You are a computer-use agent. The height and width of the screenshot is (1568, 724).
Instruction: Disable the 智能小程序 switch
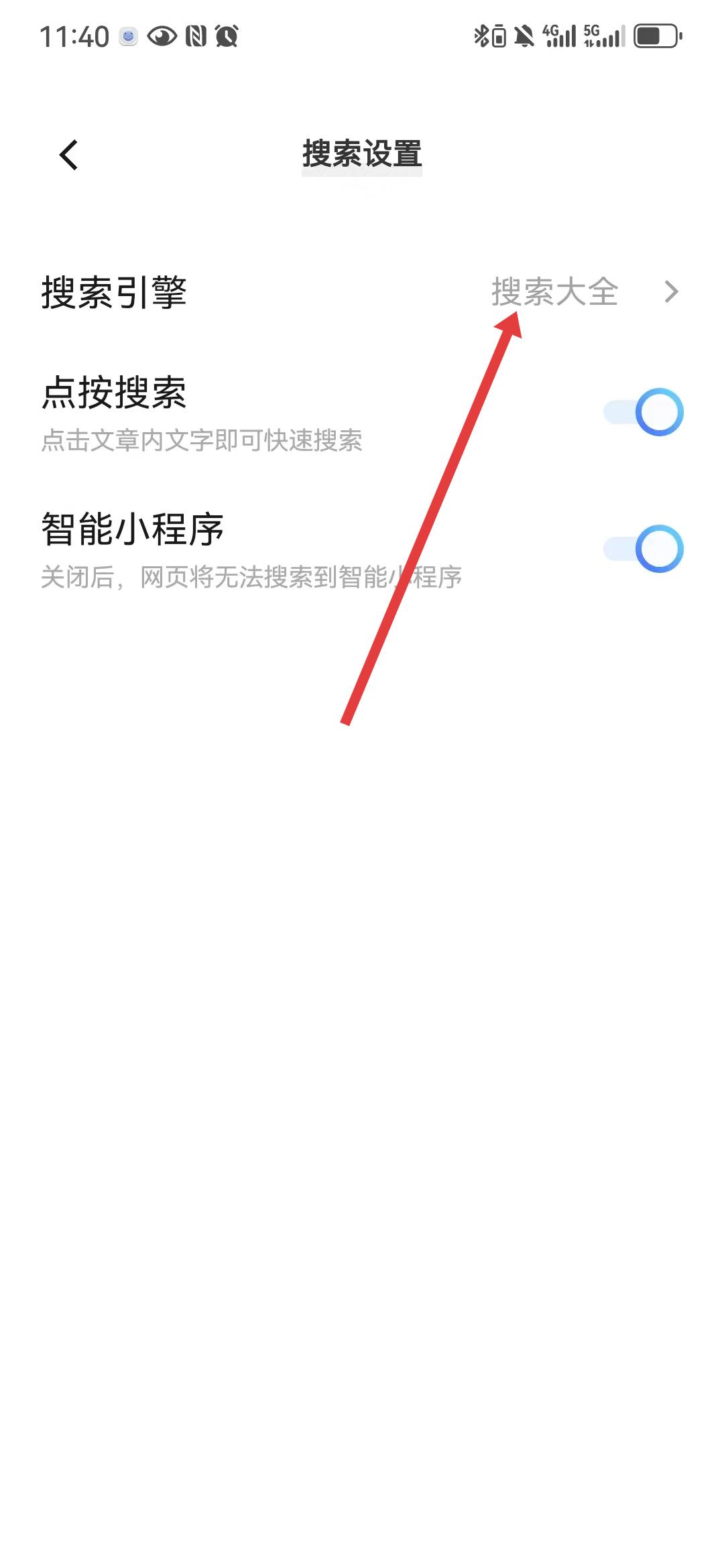(643, 549)
